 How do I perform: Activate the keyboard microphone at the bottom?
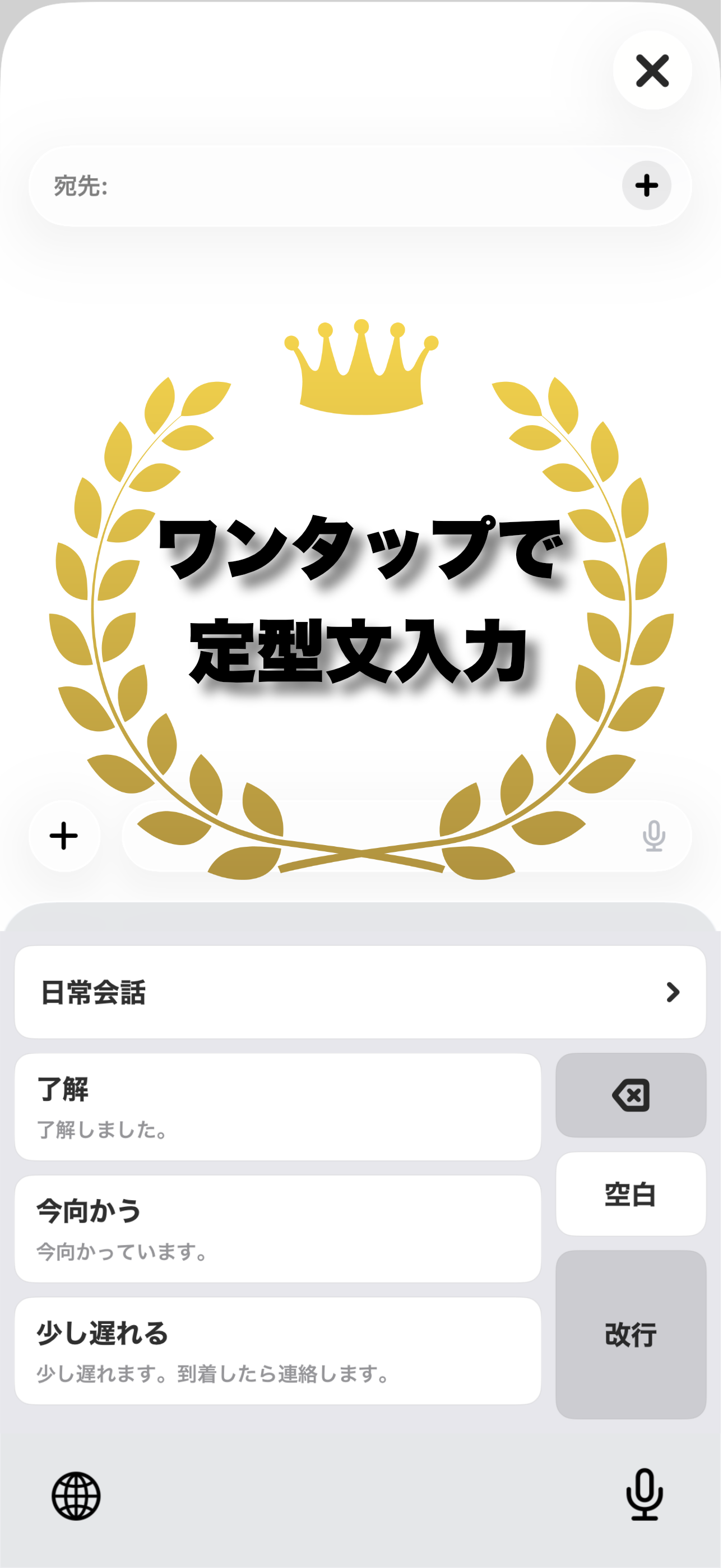(x=645, y=1495)
